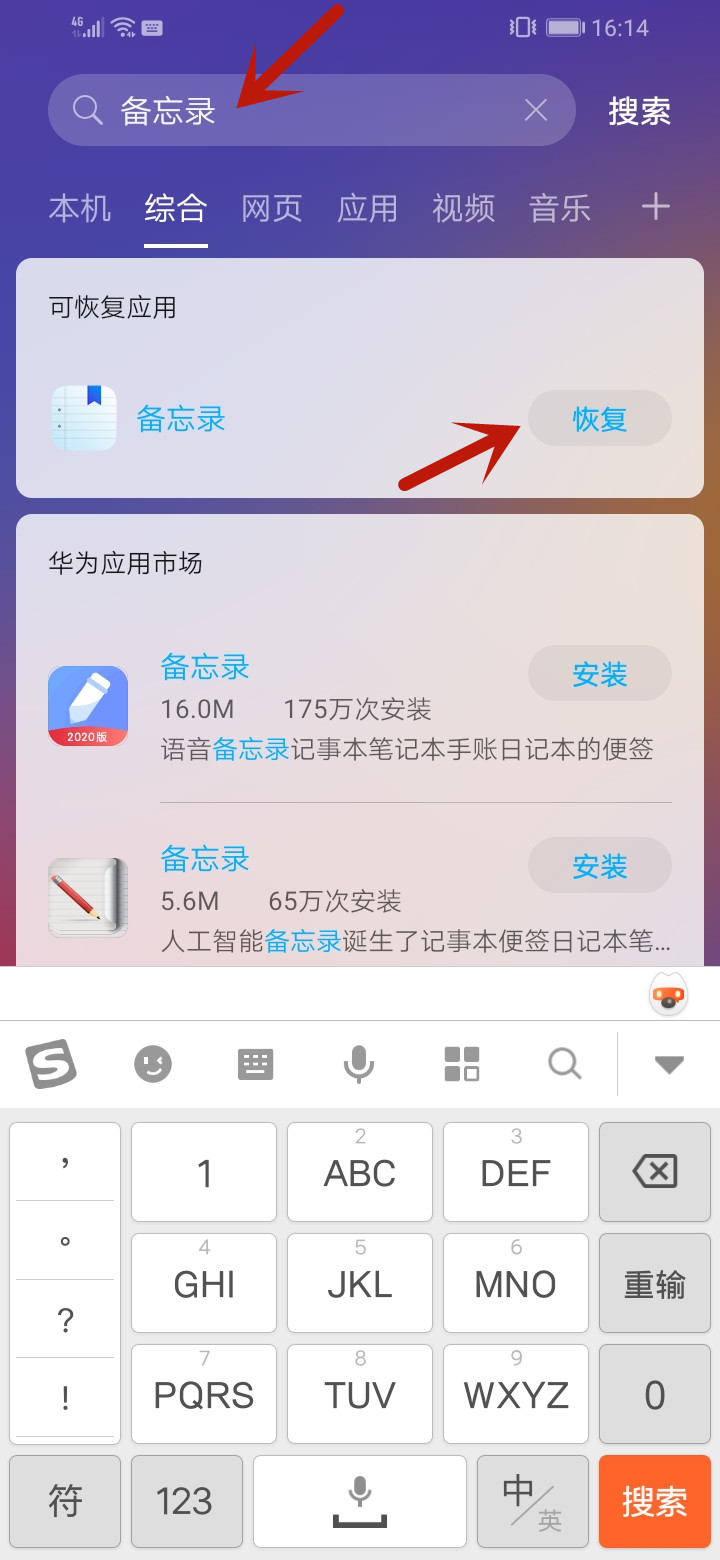The width and height of the screenshot is (720, 1560).
Task: Focus the 备忘录 search field
Action: (300, 110)
